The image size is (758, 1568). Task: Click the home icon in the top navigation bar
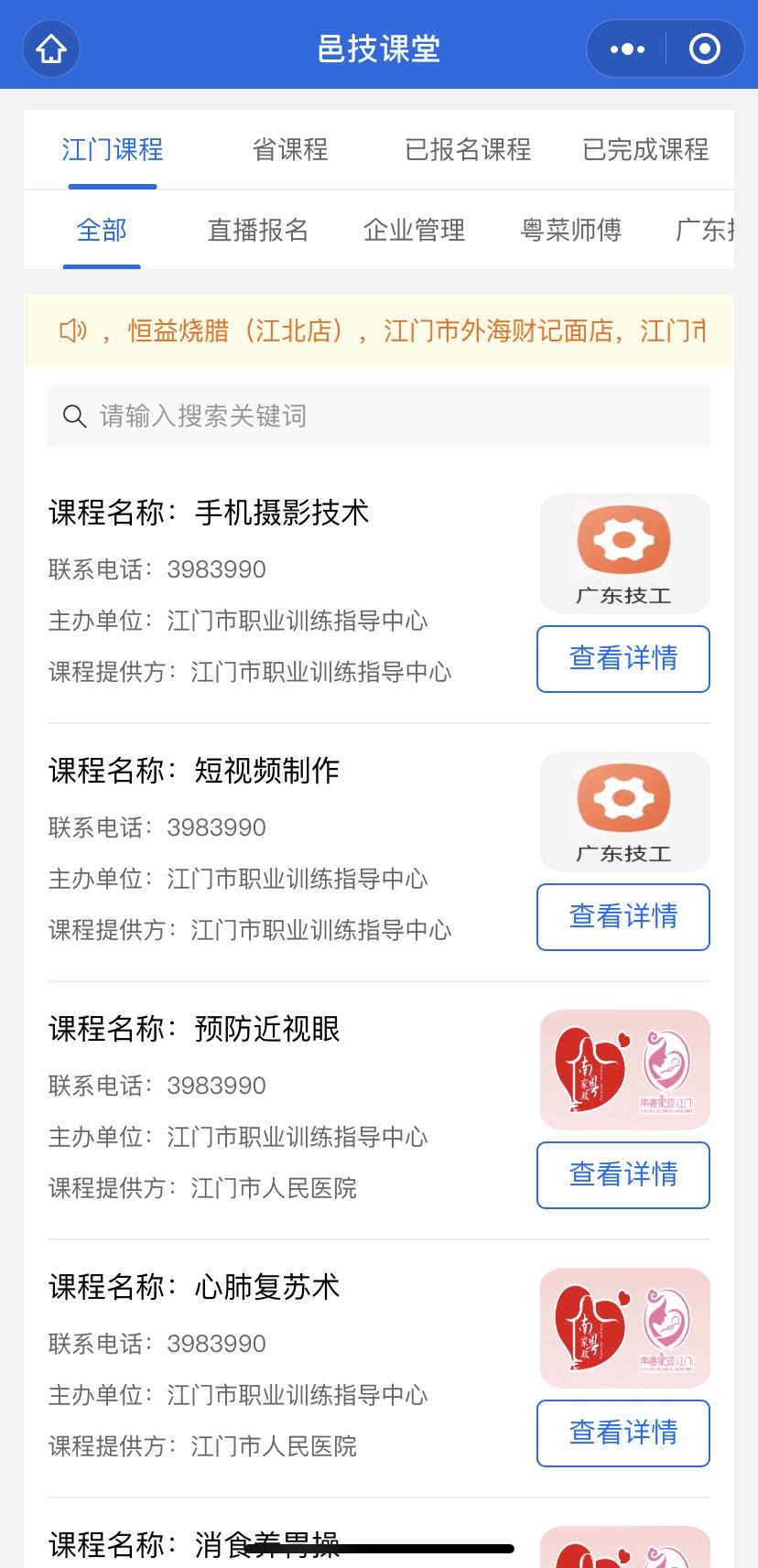(50, 48)
